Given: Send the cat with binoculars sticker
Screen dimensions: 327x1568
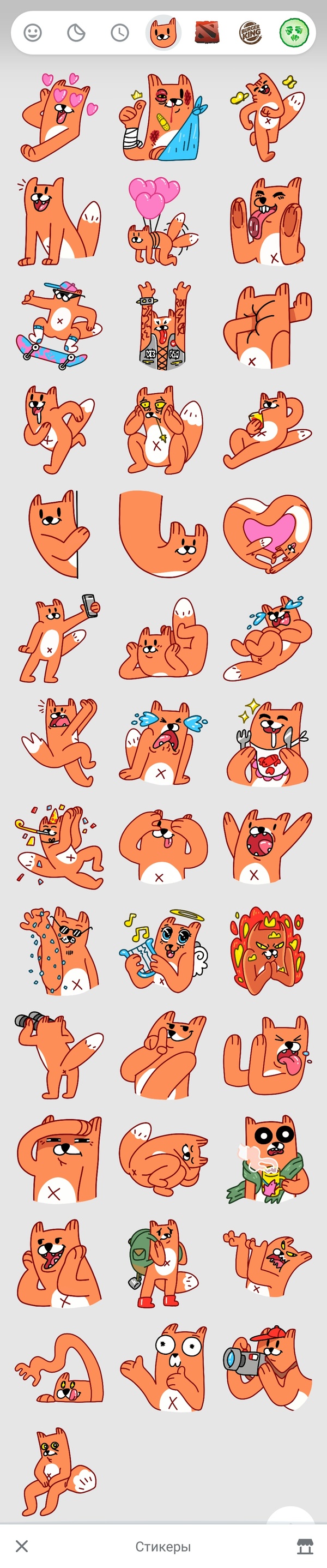Looking at the screenshot, I should tap(59, 1056).
